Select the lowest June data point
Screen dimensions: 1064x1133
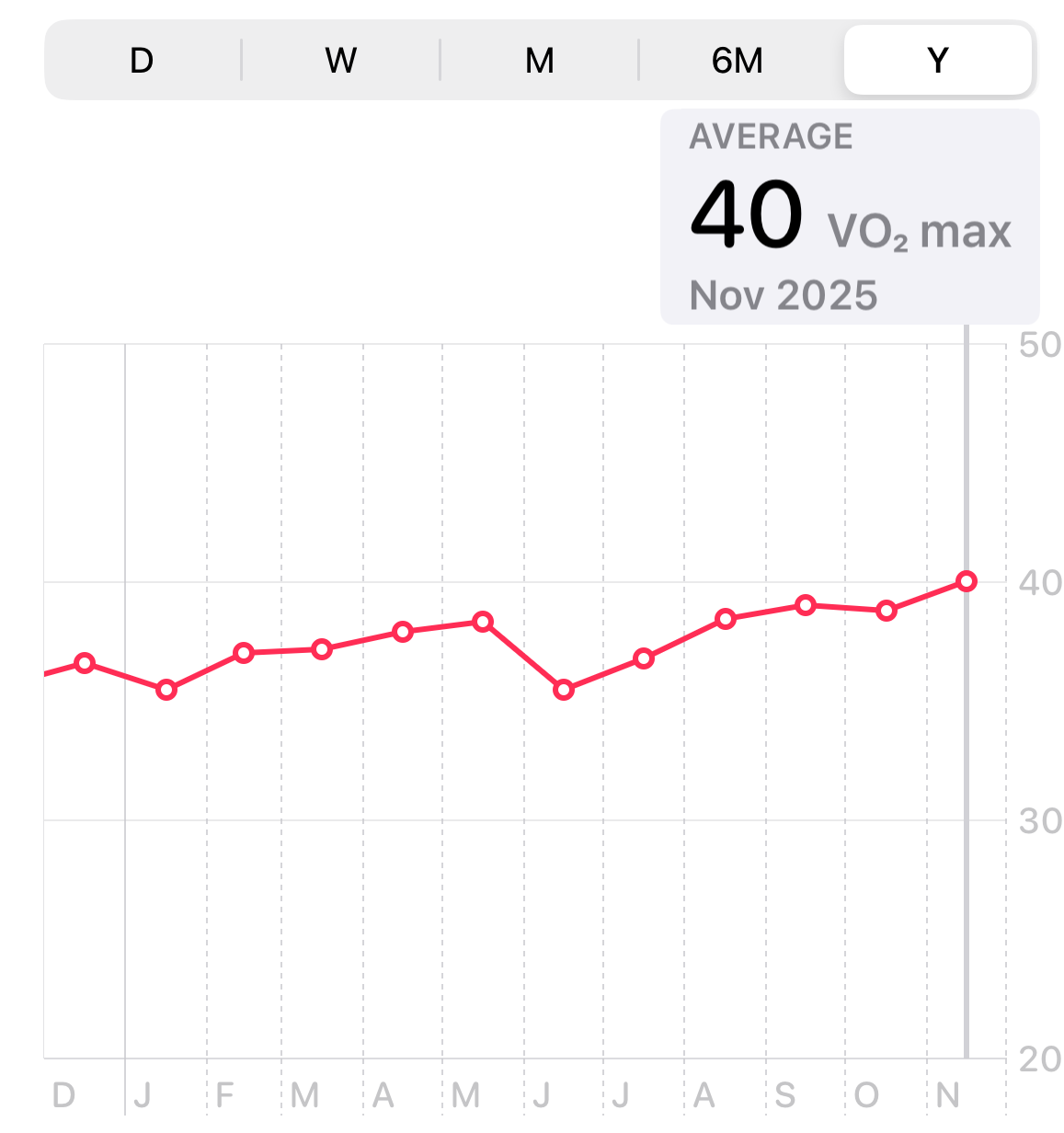point(564,690)
